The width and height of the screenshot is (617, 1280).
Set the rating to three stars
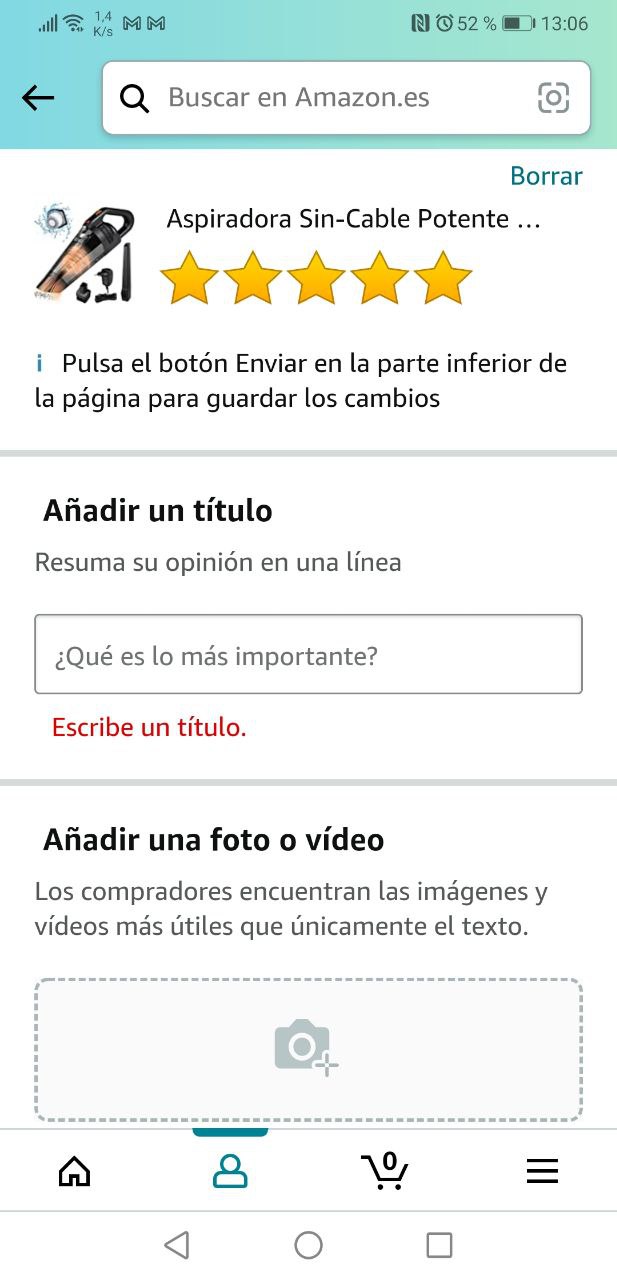(315, 277)
